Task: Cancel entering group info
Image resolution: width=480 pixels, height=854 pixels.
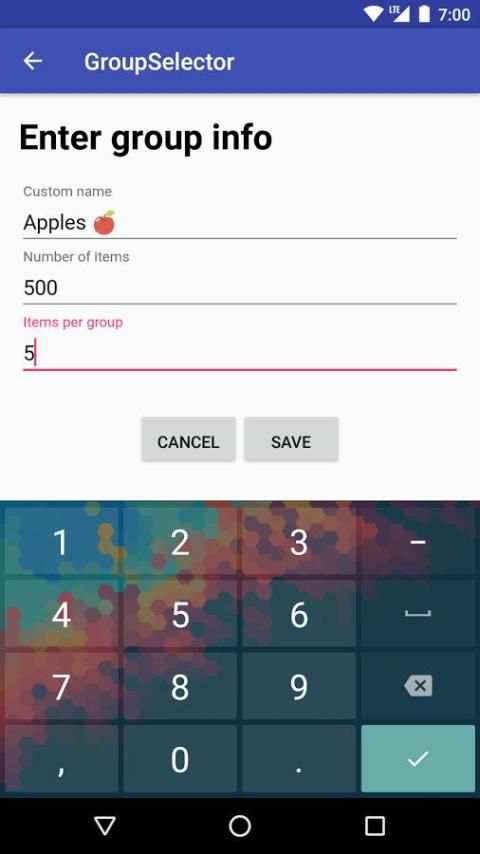Action: coord(189,441)
